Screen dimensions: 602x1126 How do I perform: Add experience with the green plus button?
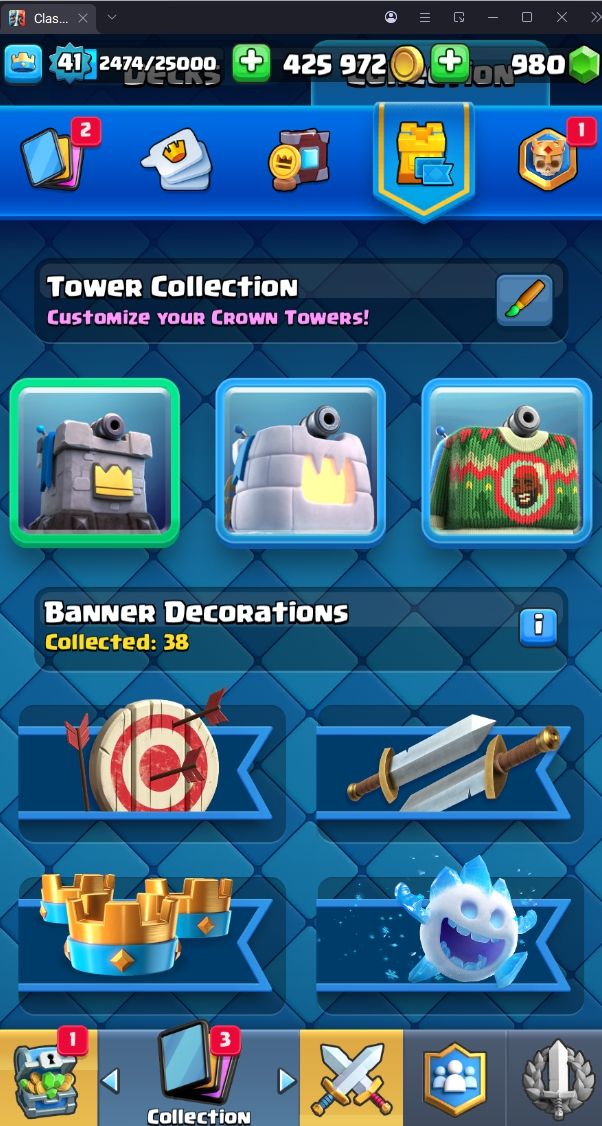pyautogui.click(x=251, y=63)
